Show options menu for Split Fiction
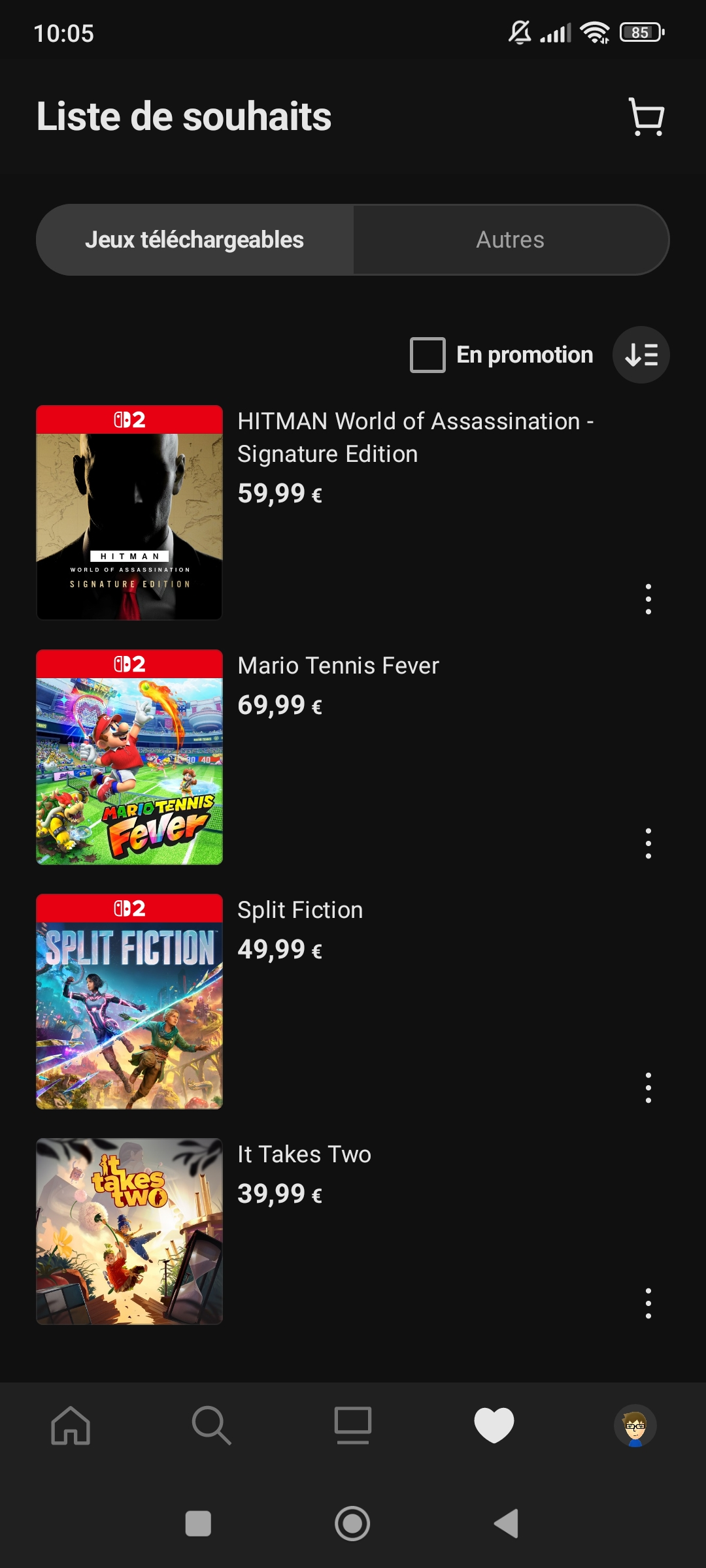The height and width of the screenshot is (1568, 706). pyautogui.click(x=648, y=1088)
